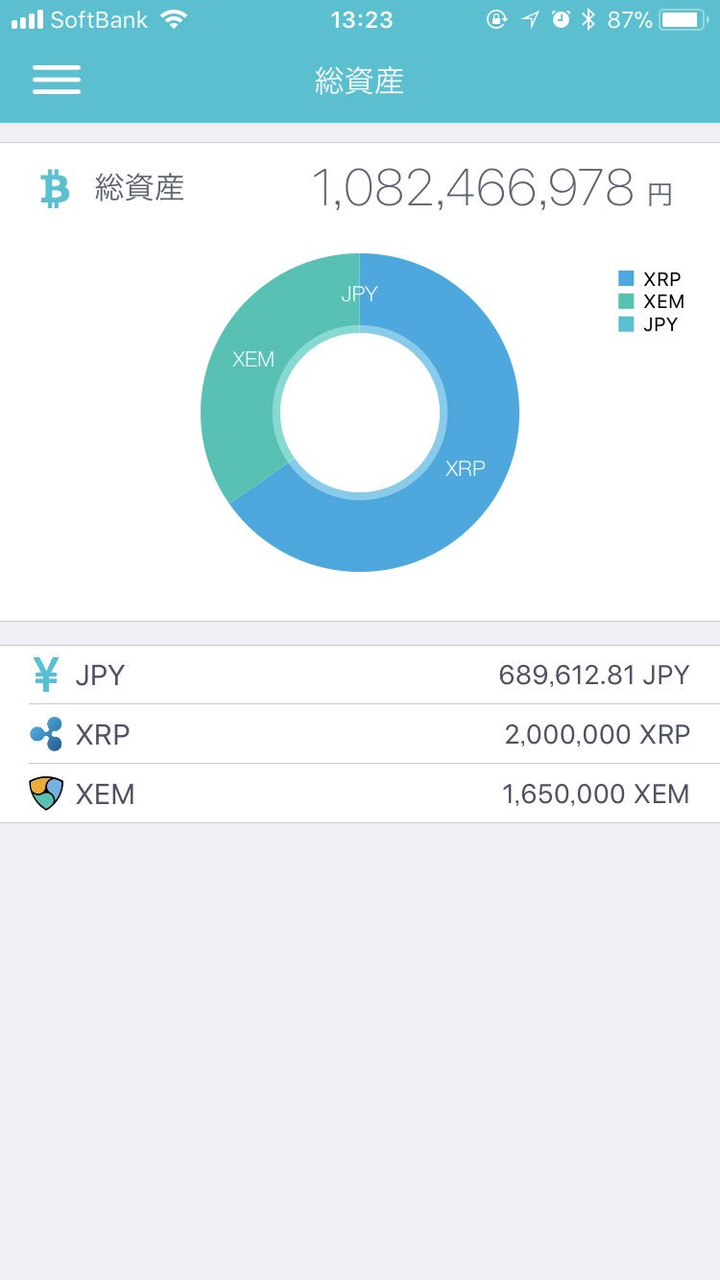Open the XRP balance row
720x1280 pixels.
[360, 734]
